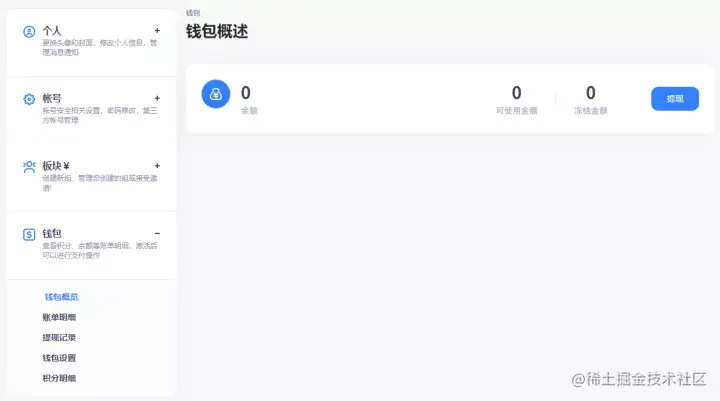Open 钱包概览 in the wallet submenu
The height and width of the screenshot is (401, 720).
click(x=61, y=297)
